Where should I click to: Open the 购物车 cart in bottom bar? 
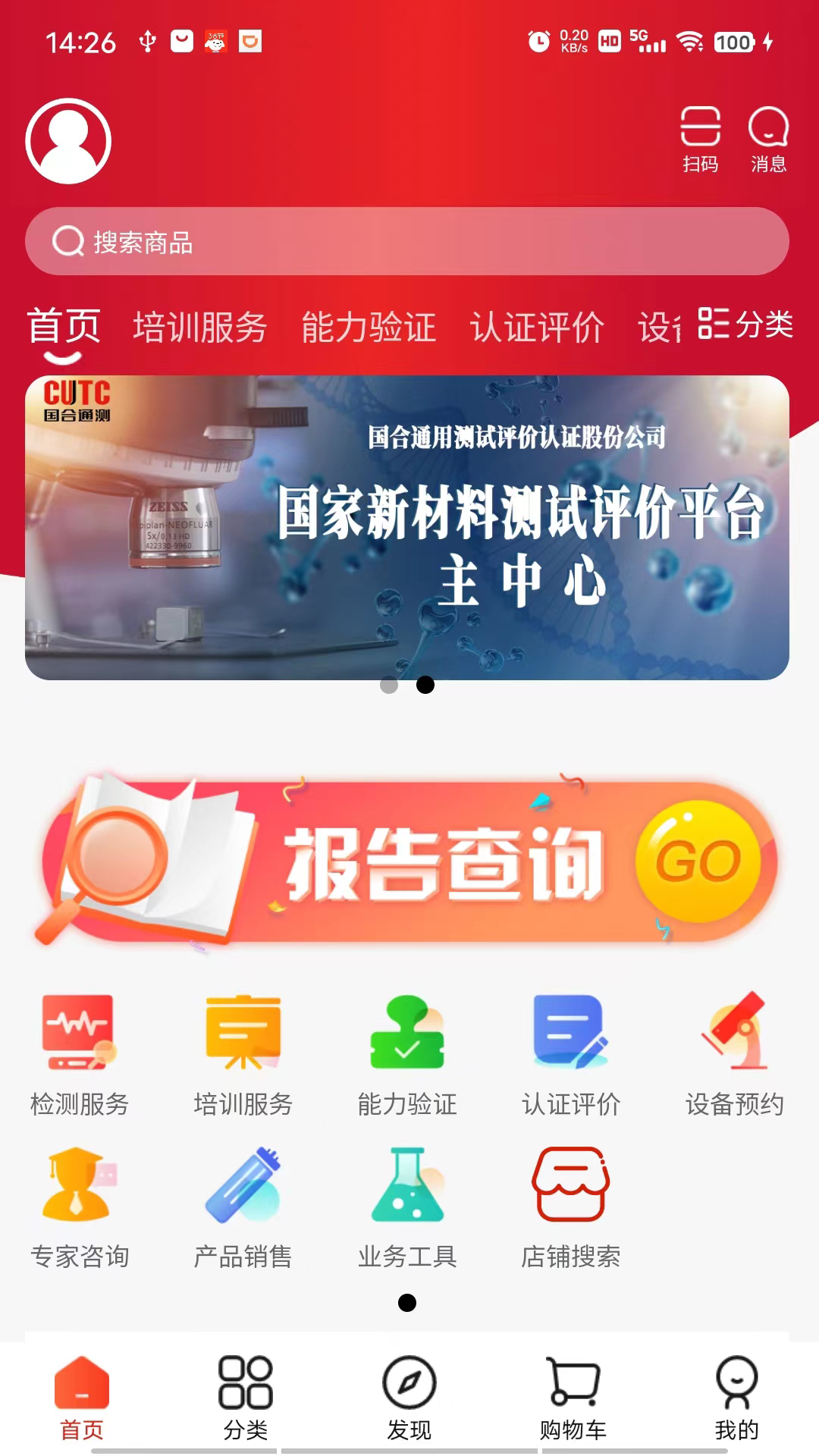pos(573,1388)
